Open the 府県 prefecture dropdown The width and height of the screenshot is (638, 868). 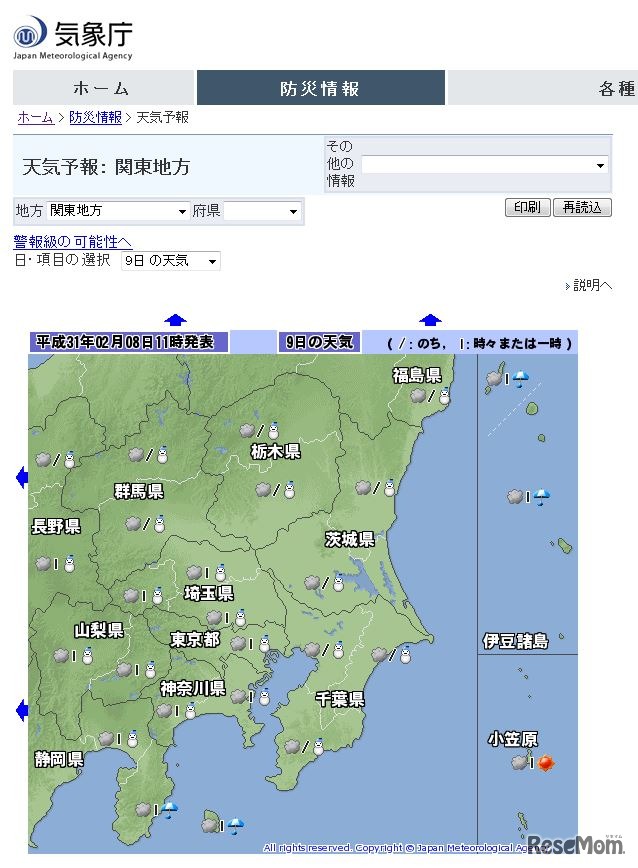(x=262, y=211)
